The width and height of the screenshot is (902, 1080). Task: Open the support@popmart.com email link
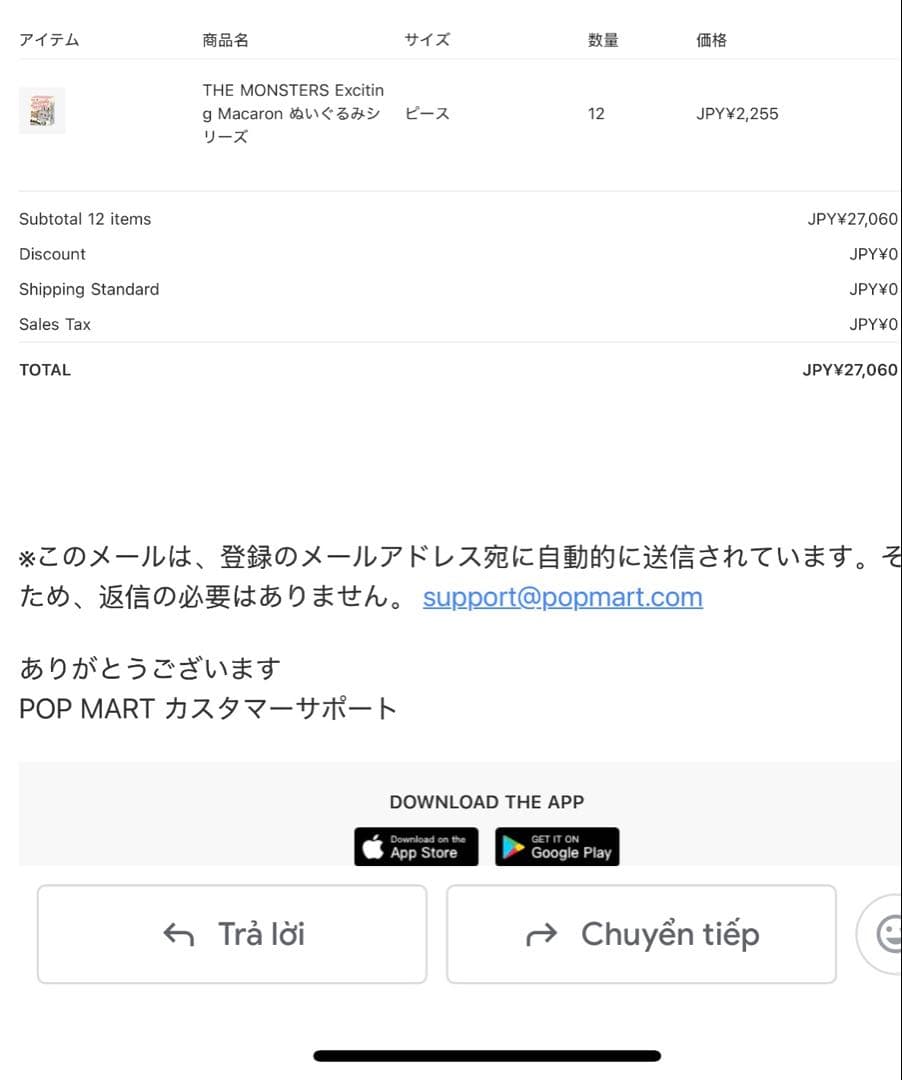(x=562, y=597)
